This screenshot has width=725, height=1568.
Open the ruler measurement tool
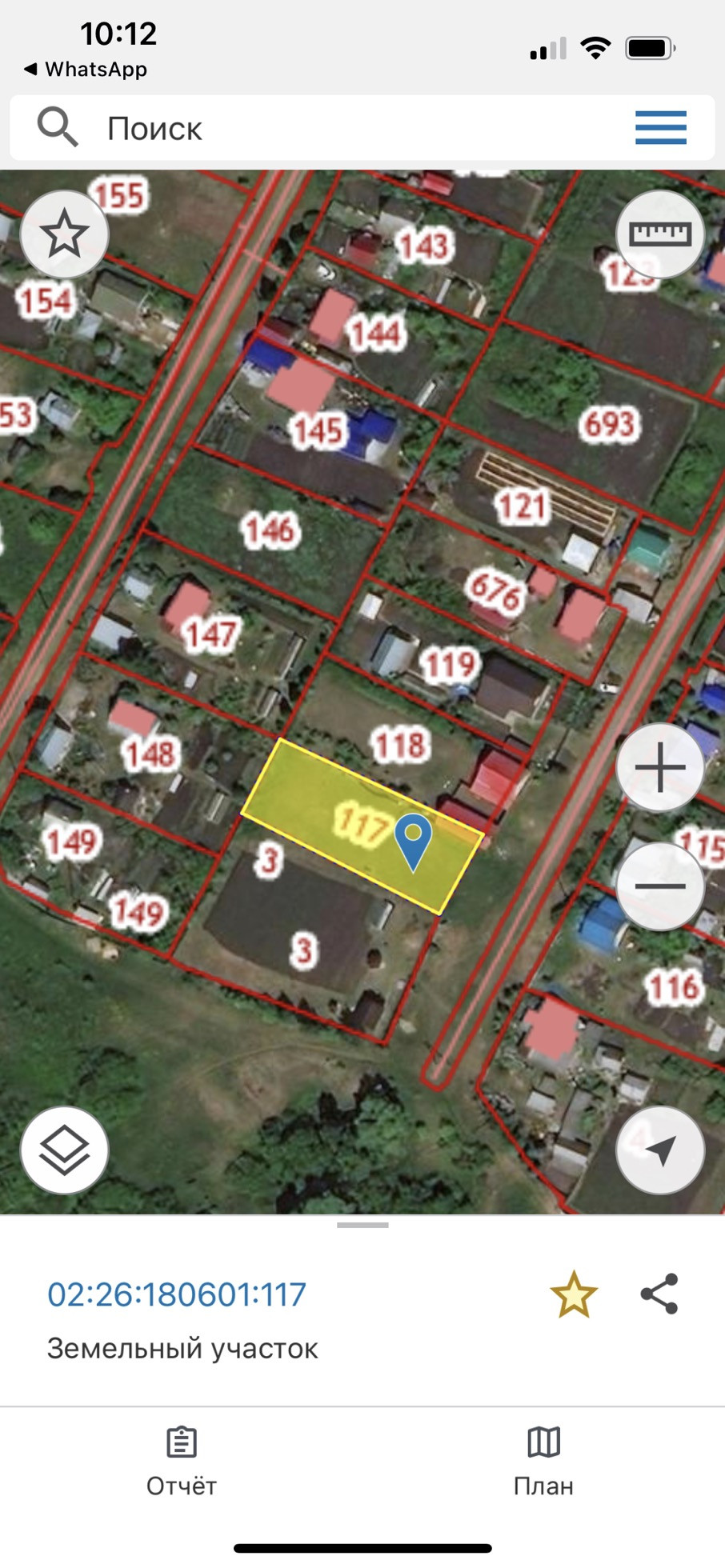[x=660, y=234]
